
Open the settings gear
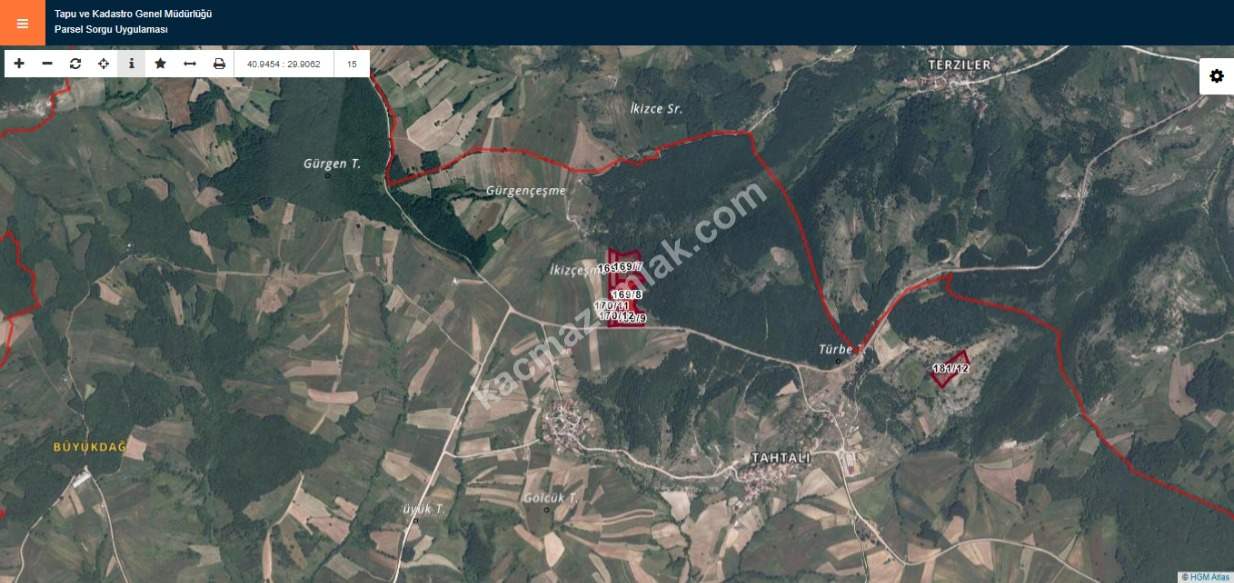[1216, 76]
